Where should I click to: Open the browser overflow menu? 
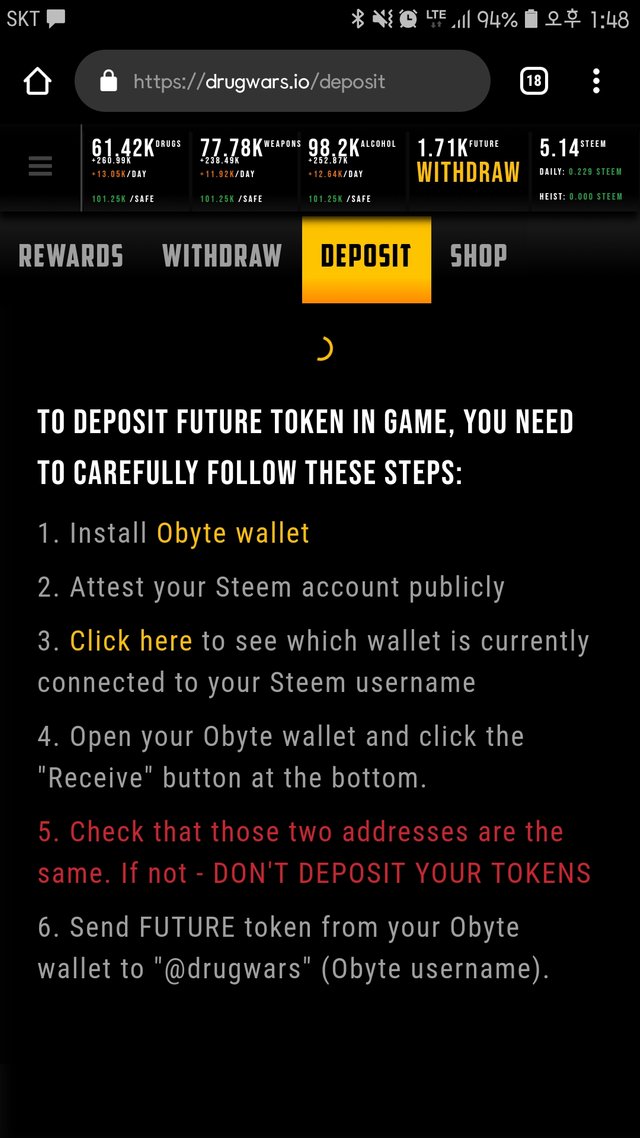tap(596, 81)
